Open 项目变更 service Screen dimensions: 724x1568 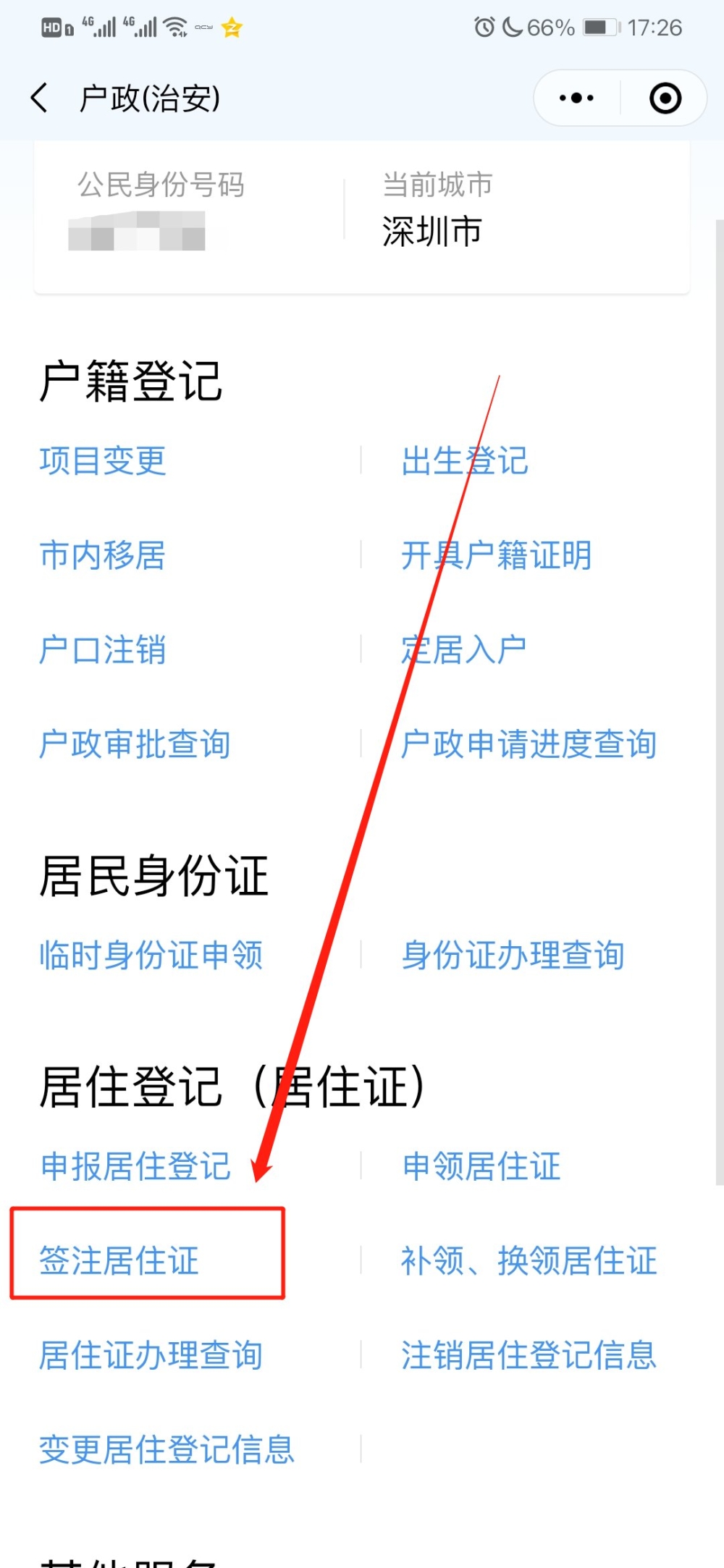103,461
